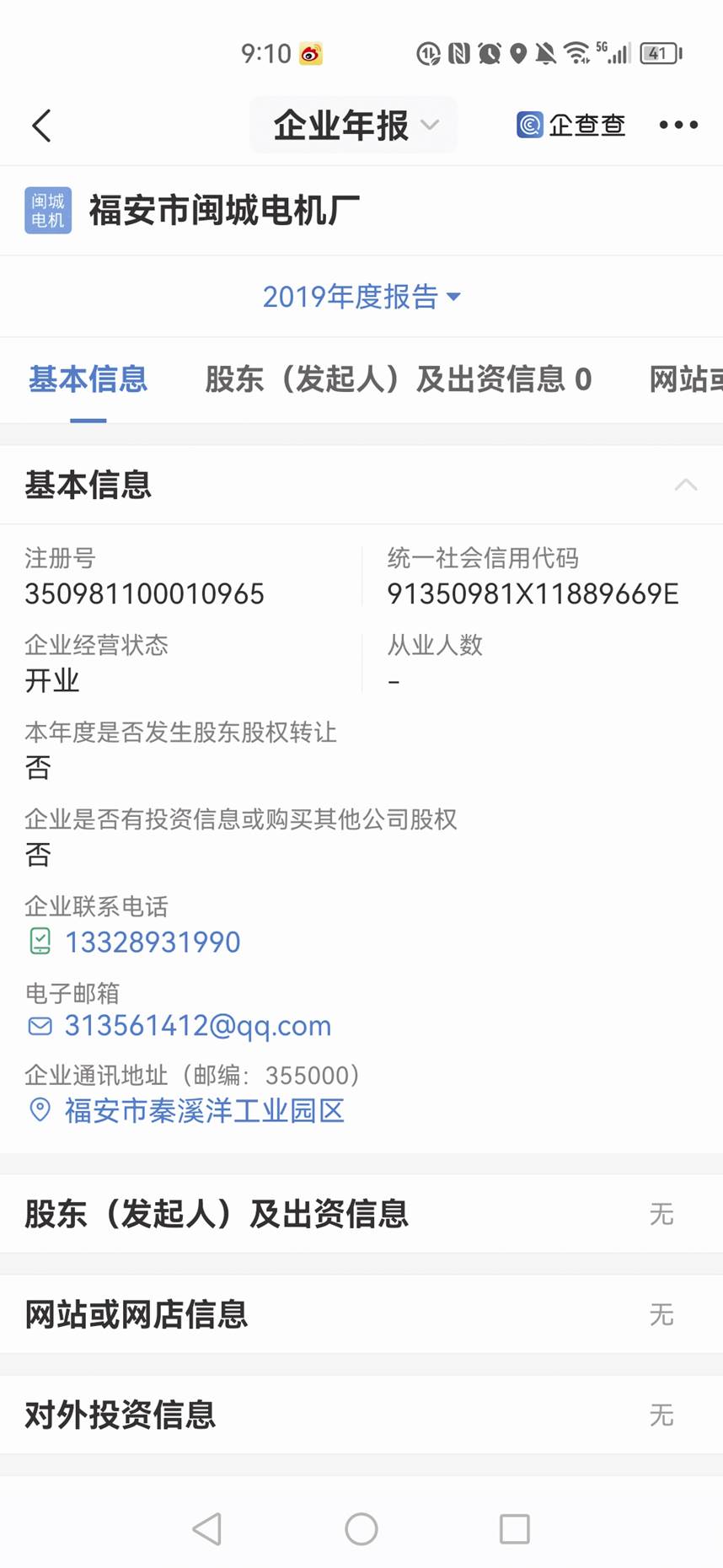Switch to the partially visible 网站 tab

tap(684, 379)
